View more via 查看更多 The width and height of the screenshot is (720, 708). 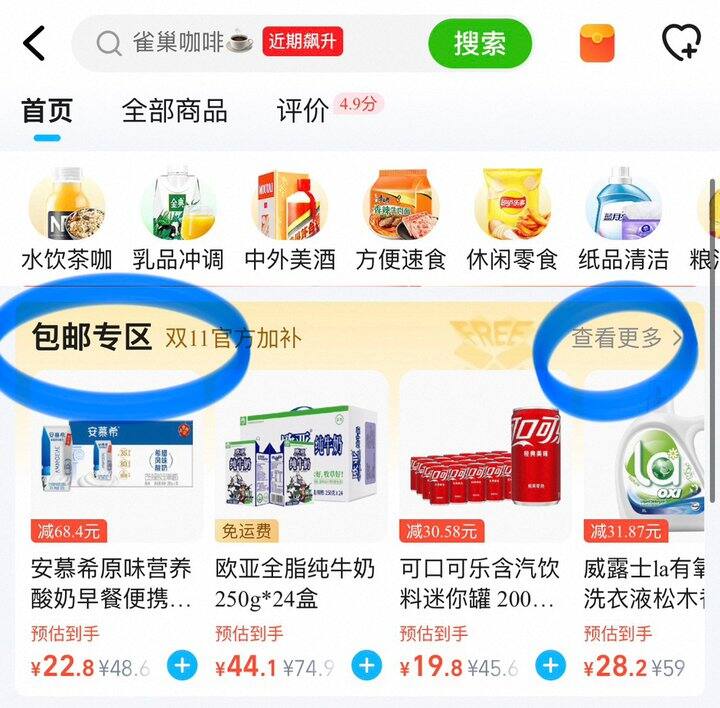pos(626,338)
